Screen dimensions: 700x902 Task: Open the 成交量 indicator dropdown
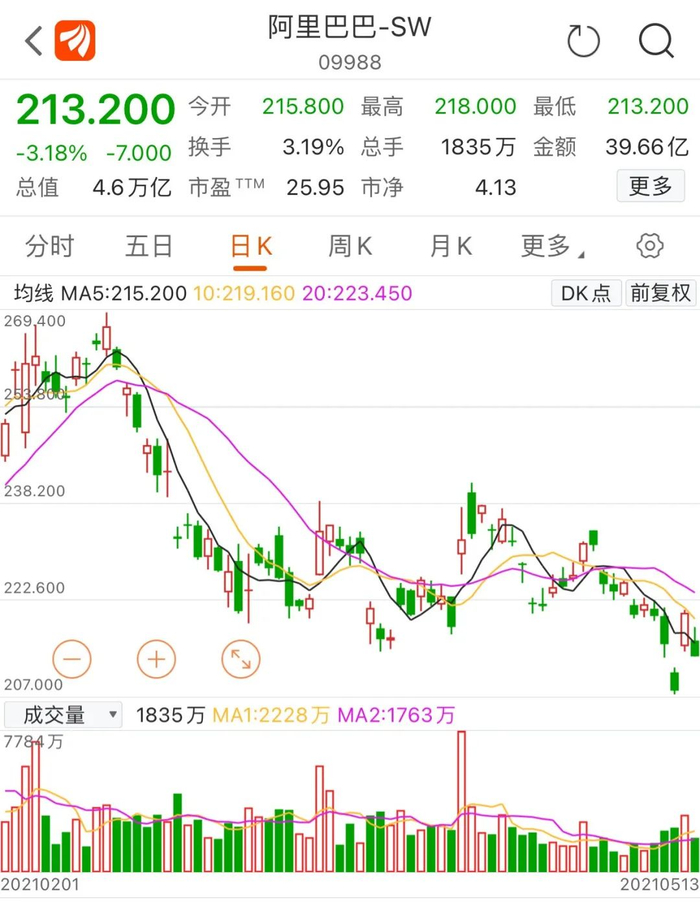pos(63,715)
